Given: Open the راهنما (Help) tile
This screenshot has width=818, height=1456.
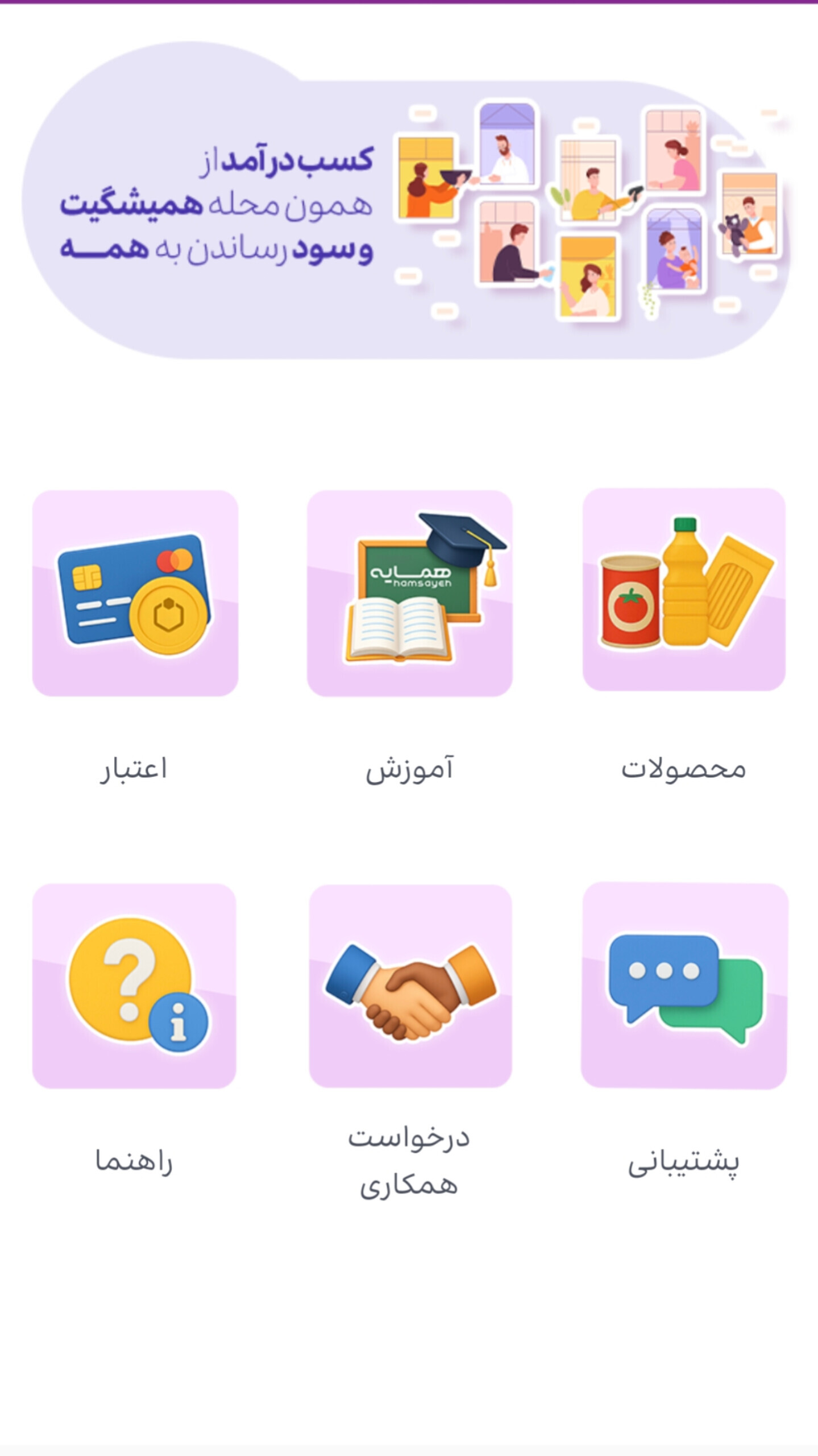Looking at the screenshot, I should pos(134,986).
